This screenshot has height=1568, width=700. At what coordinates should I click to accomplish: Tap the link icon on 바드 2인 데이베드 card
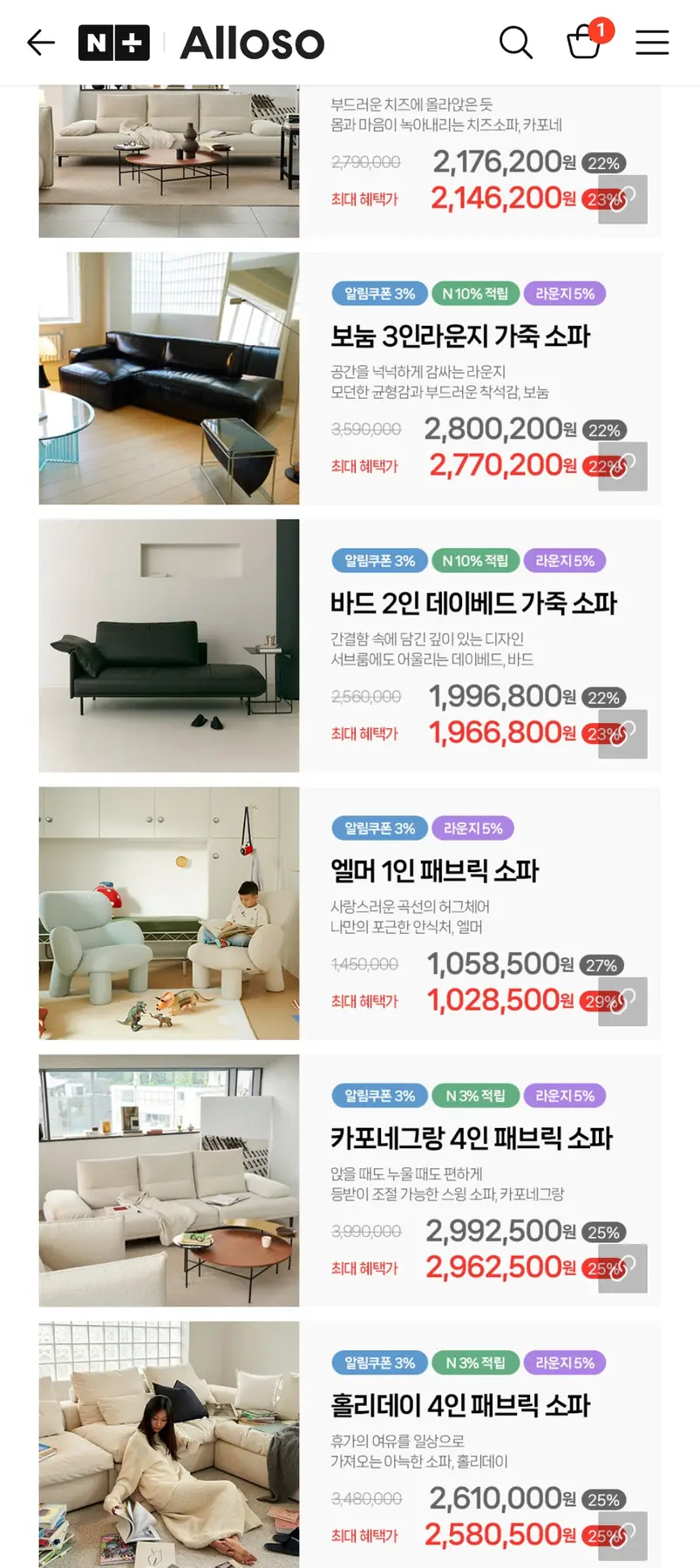(x=622, y=734)
